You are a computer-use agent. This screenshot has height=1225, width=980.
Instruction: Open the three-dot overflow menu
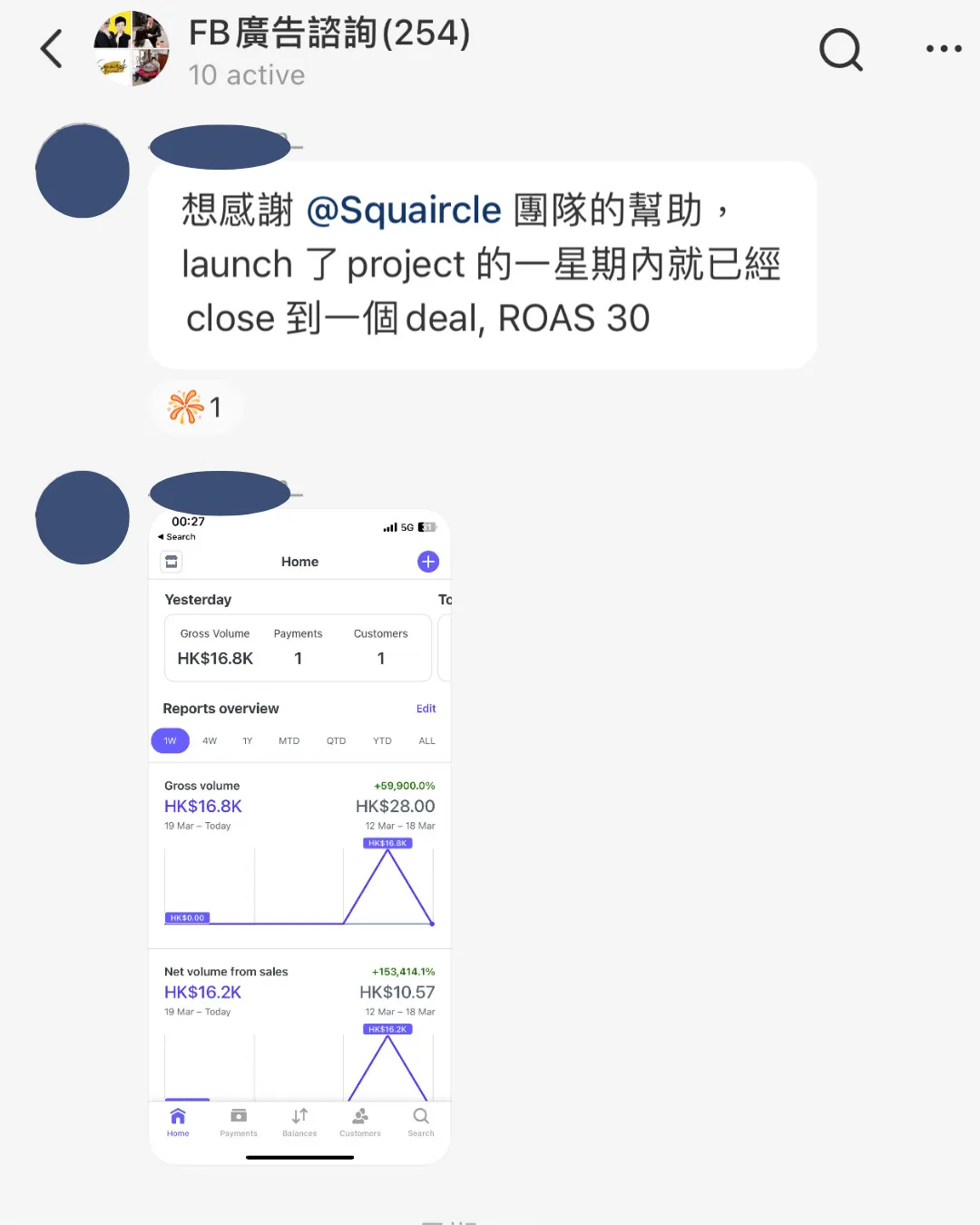pyautogui.click(x=943, y=49)
